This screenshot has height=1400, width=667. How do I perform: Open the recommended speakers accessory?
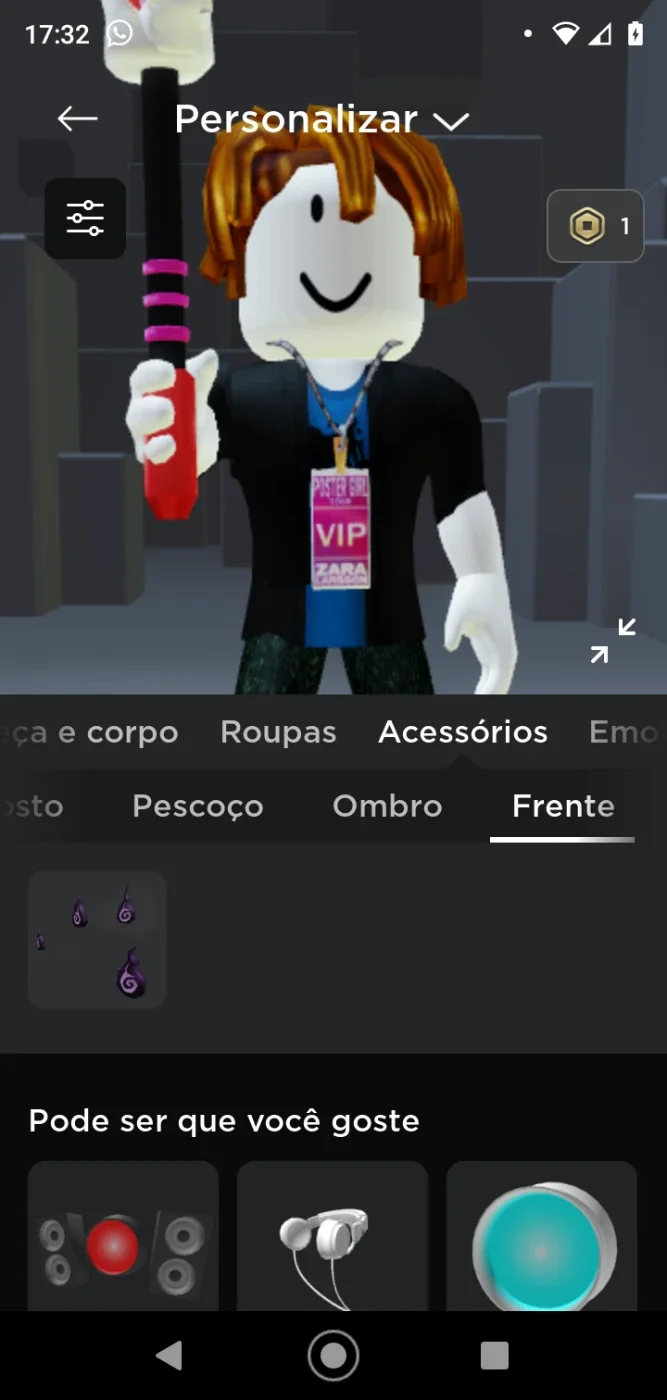[x=123, y=1237]
